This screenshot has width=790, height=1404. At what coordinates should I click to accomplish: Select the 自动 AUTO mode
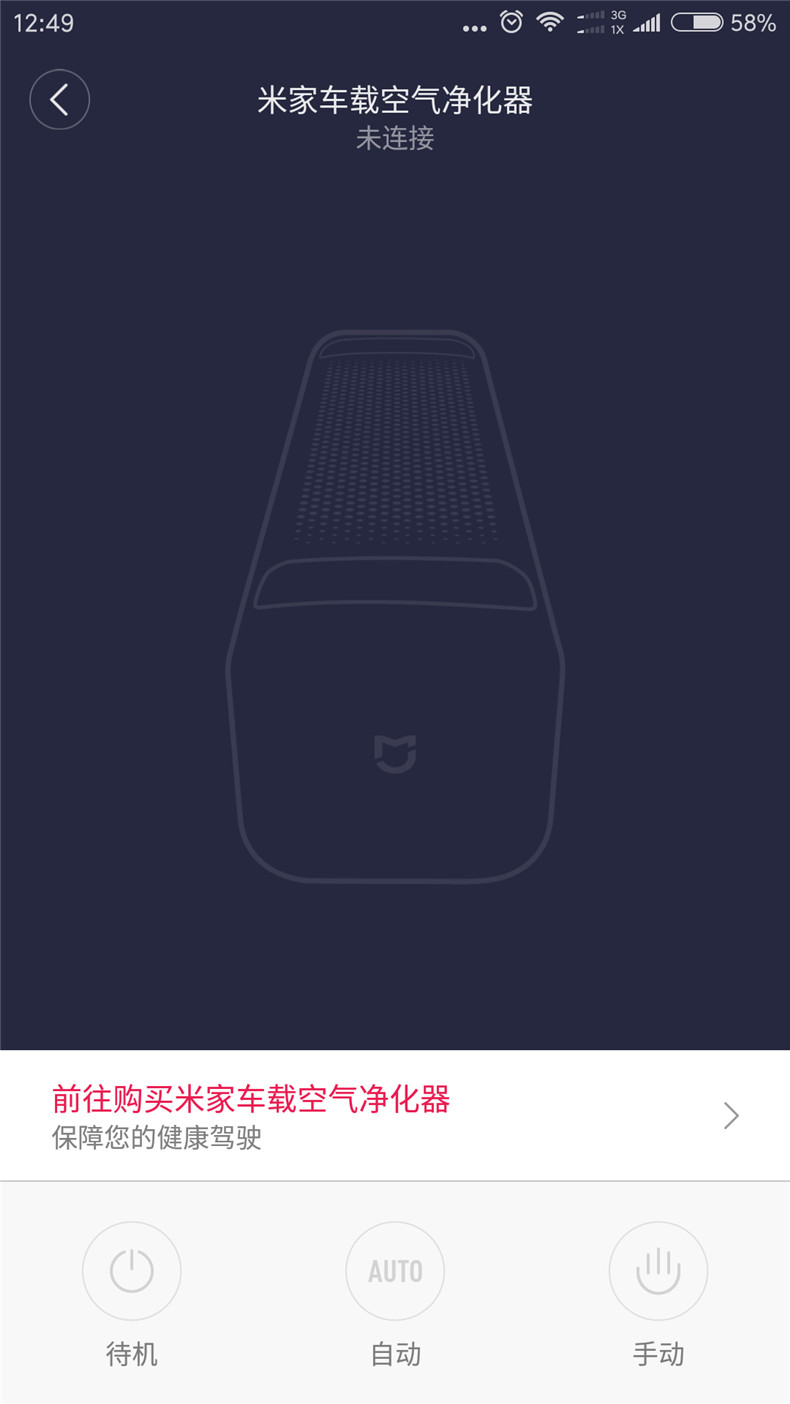click(395, 1272)
